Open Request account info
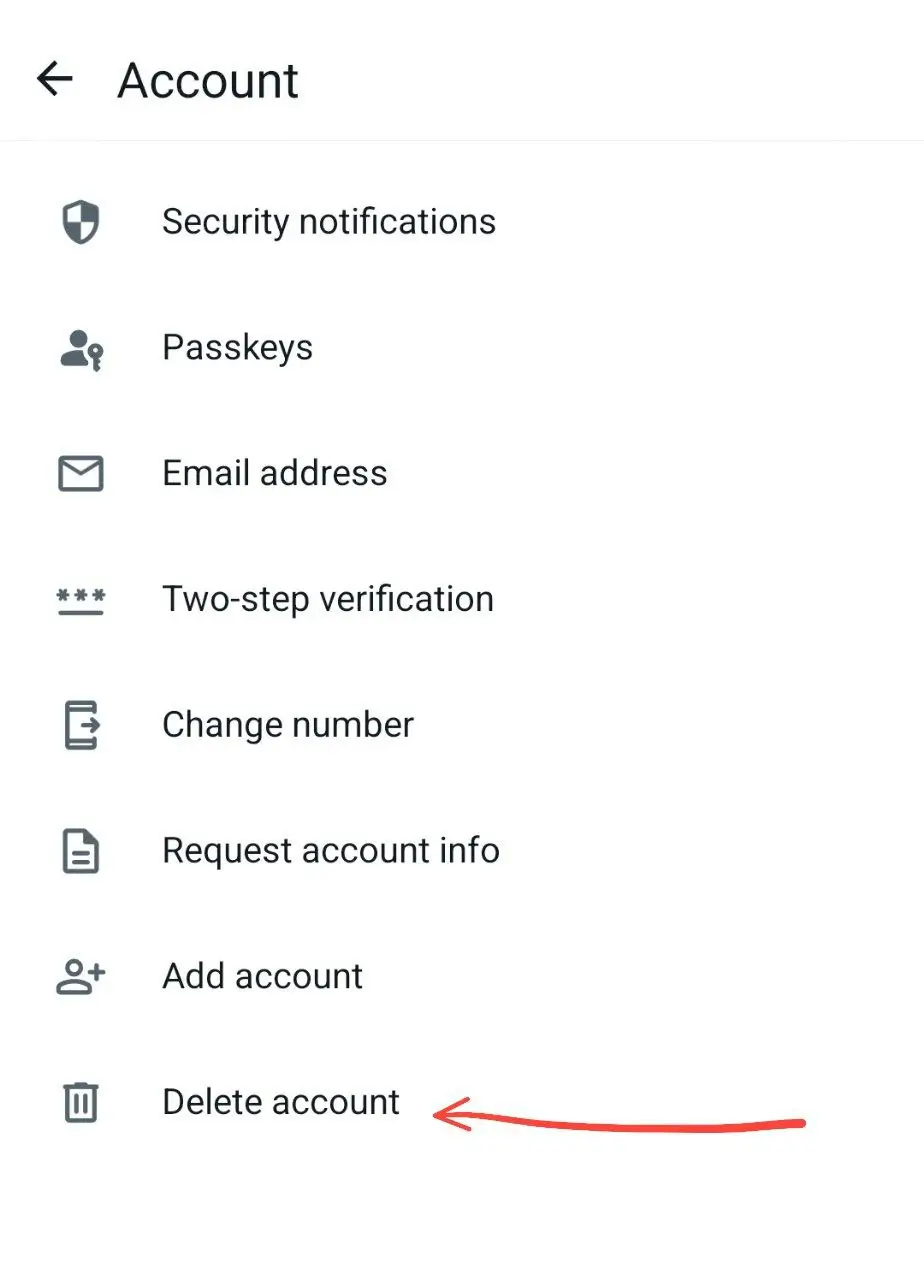This screenshot has height=1280, width=924. coord(330,851)
